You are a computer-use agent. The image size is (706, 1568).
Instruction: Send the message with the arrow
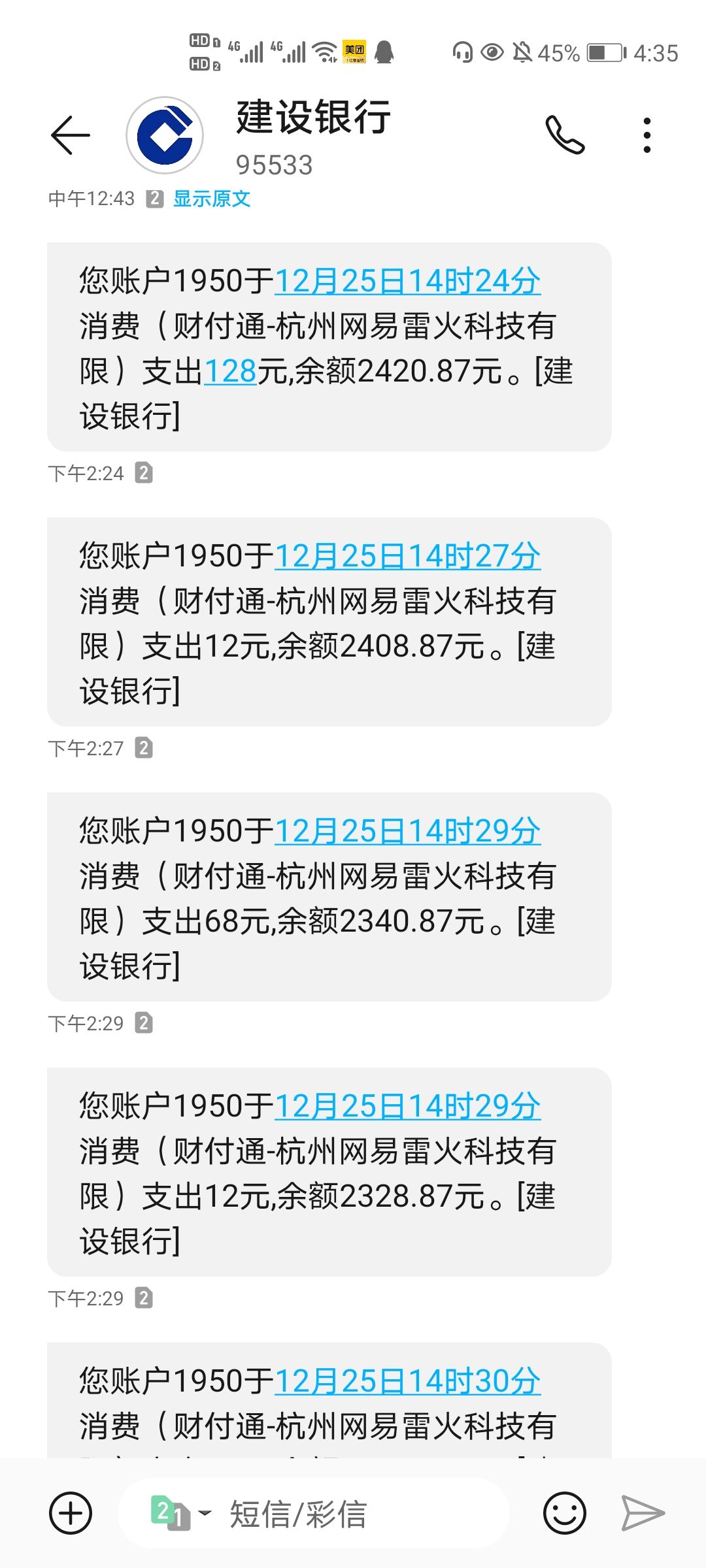(643, 1513)
